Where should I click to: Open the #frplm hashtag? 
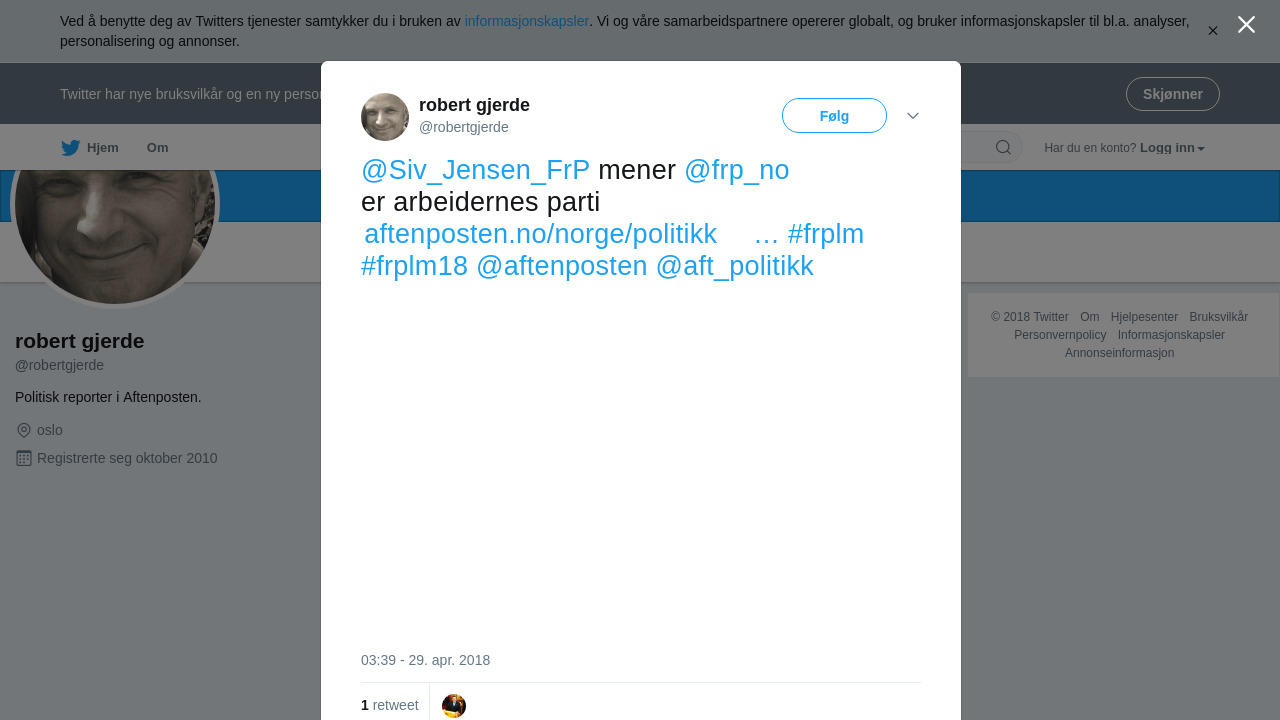click(x=825, y=234)
